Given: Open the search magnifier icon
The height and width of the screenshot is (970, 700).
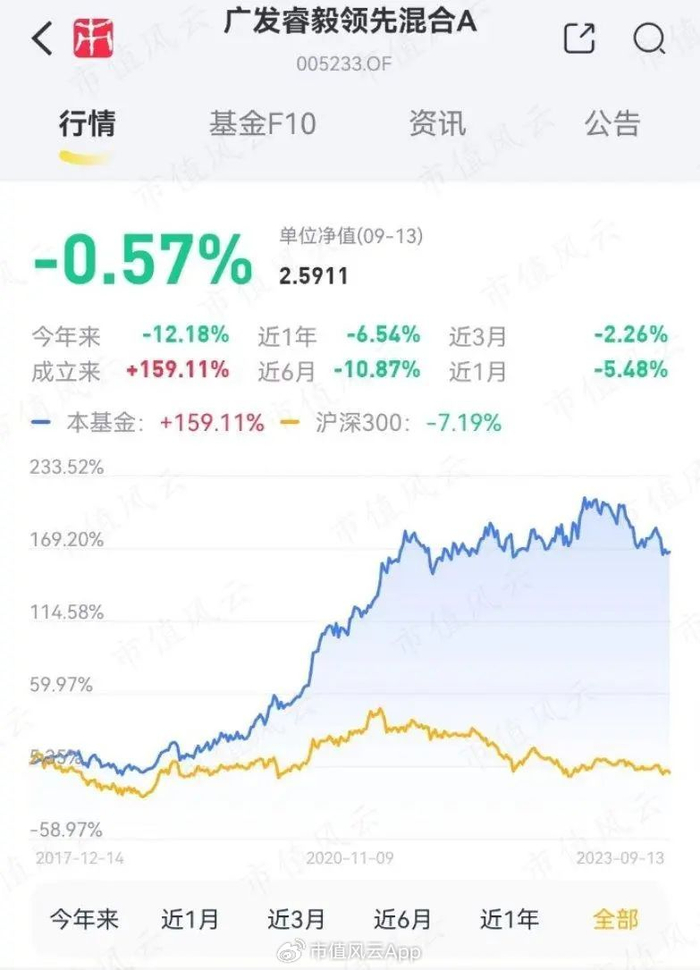Looking at the screenshot, I should 649,38.
